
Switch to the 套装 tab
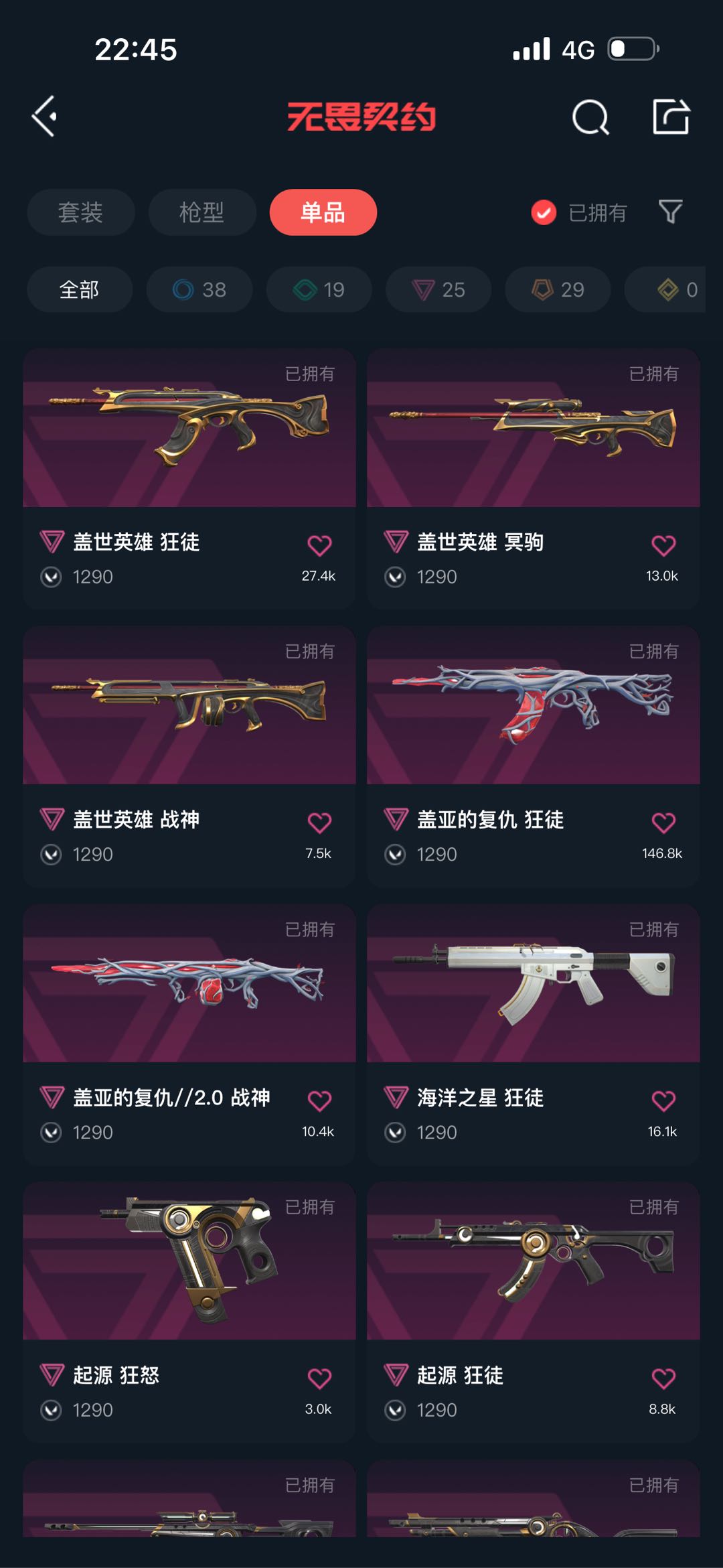coord(80,212)
